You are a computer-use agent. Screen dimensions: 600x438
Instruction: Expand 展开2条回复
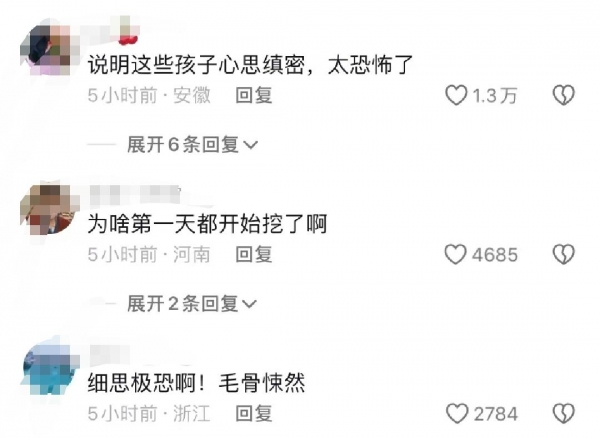[x=192, y=303]
